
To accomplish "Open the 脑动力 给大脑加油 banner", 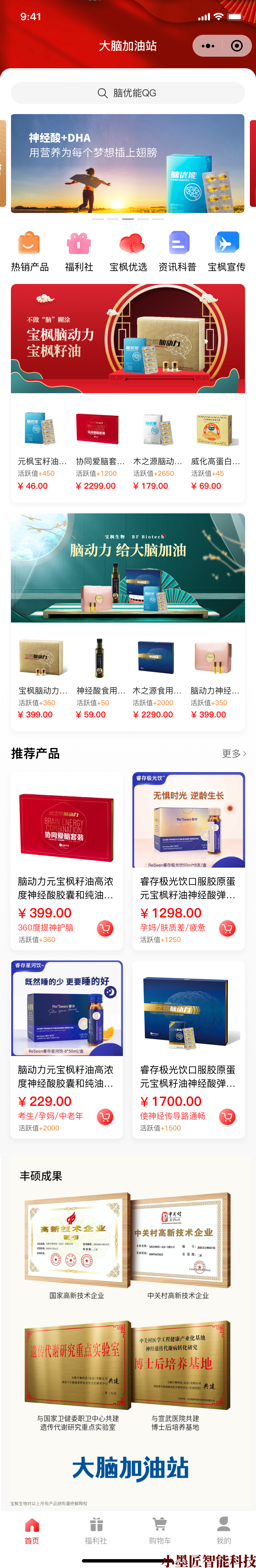I will [128, 567].
